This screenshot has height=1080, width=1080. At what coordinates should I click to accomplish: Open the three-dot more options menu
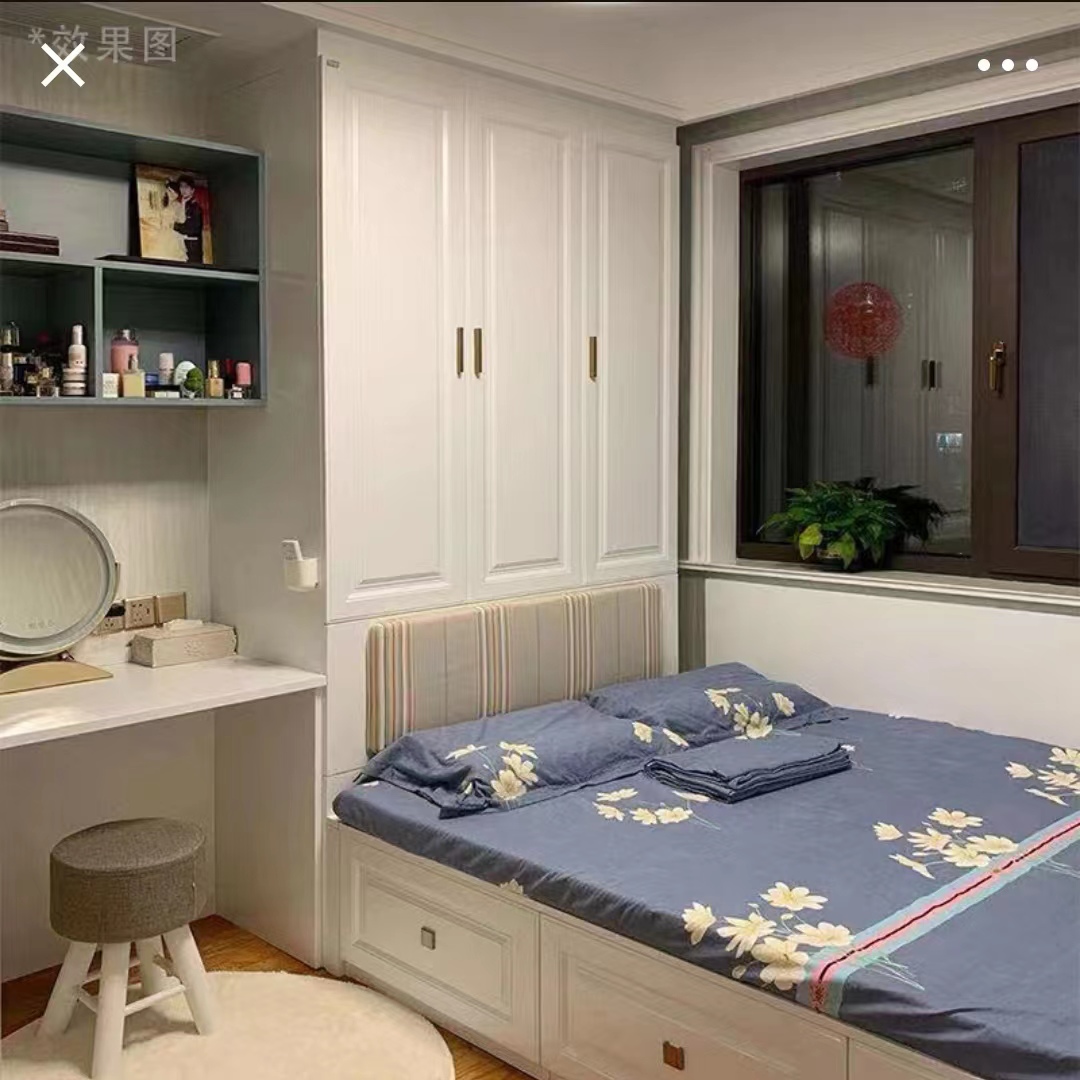[1007, 65]
